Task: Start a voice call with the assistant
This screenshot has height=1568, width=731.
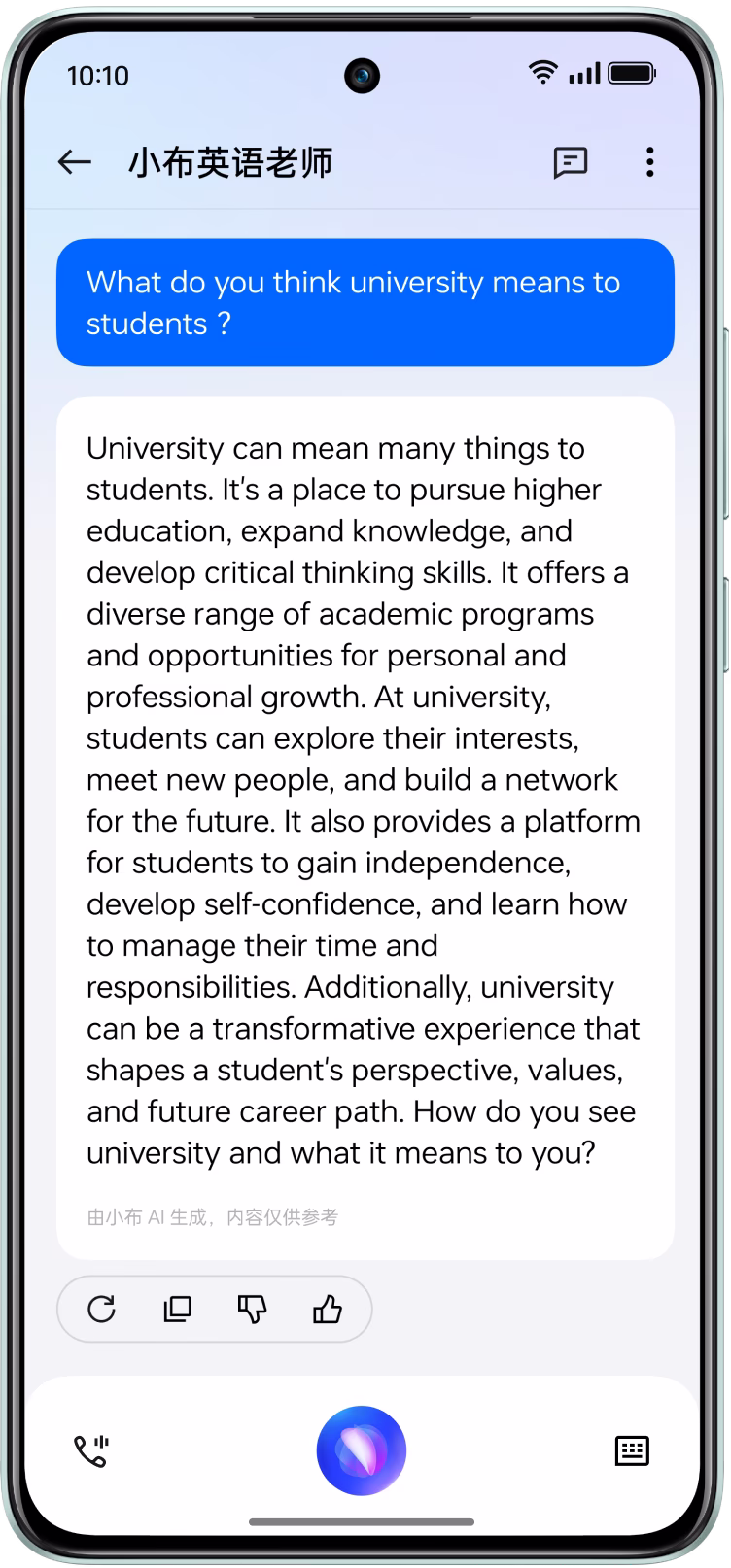Action: pyautogui.click(x=91, y=1450)
